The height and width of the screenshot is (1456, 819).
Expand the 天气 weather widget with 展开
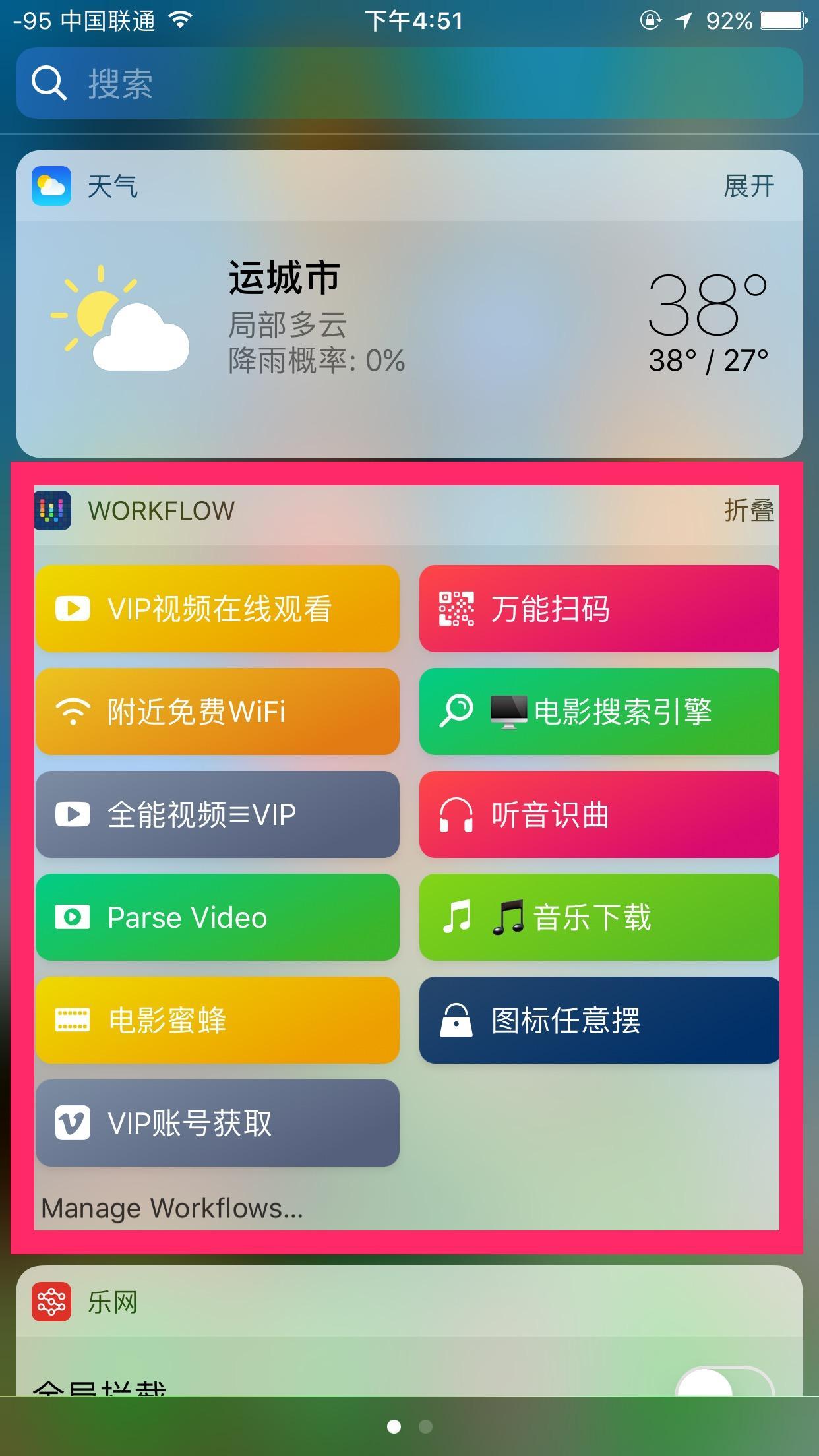click(748, 186)
